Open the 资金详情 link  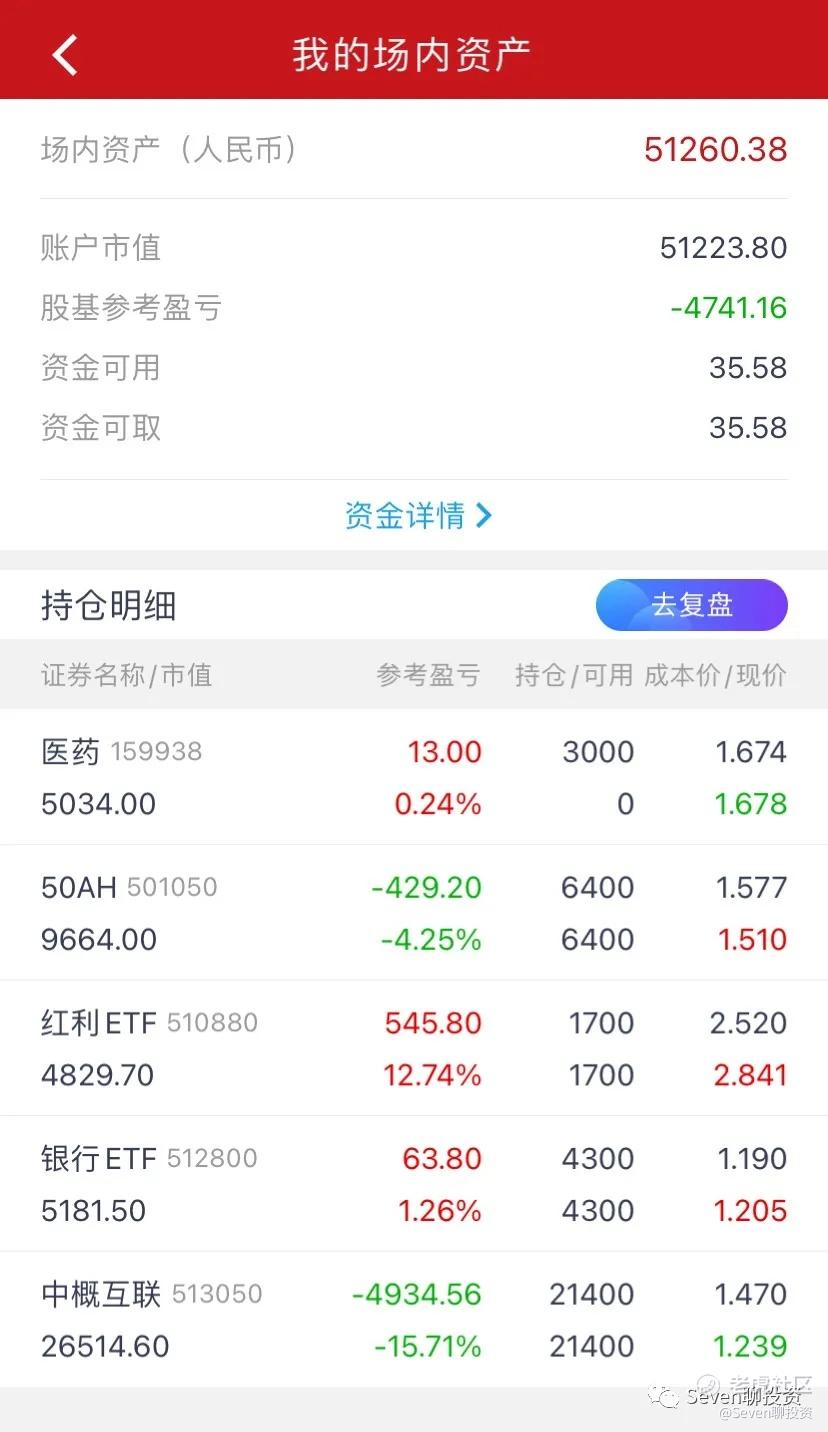point(418,516)
